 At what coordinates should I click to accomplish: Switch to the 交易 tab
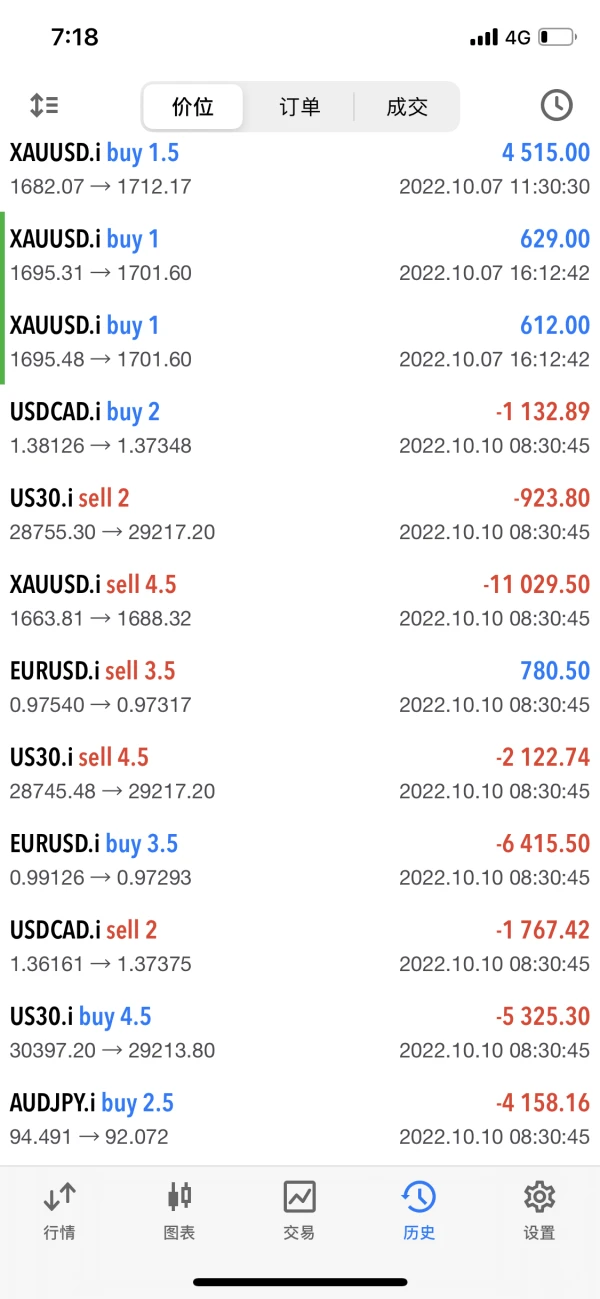[299, 1210]
